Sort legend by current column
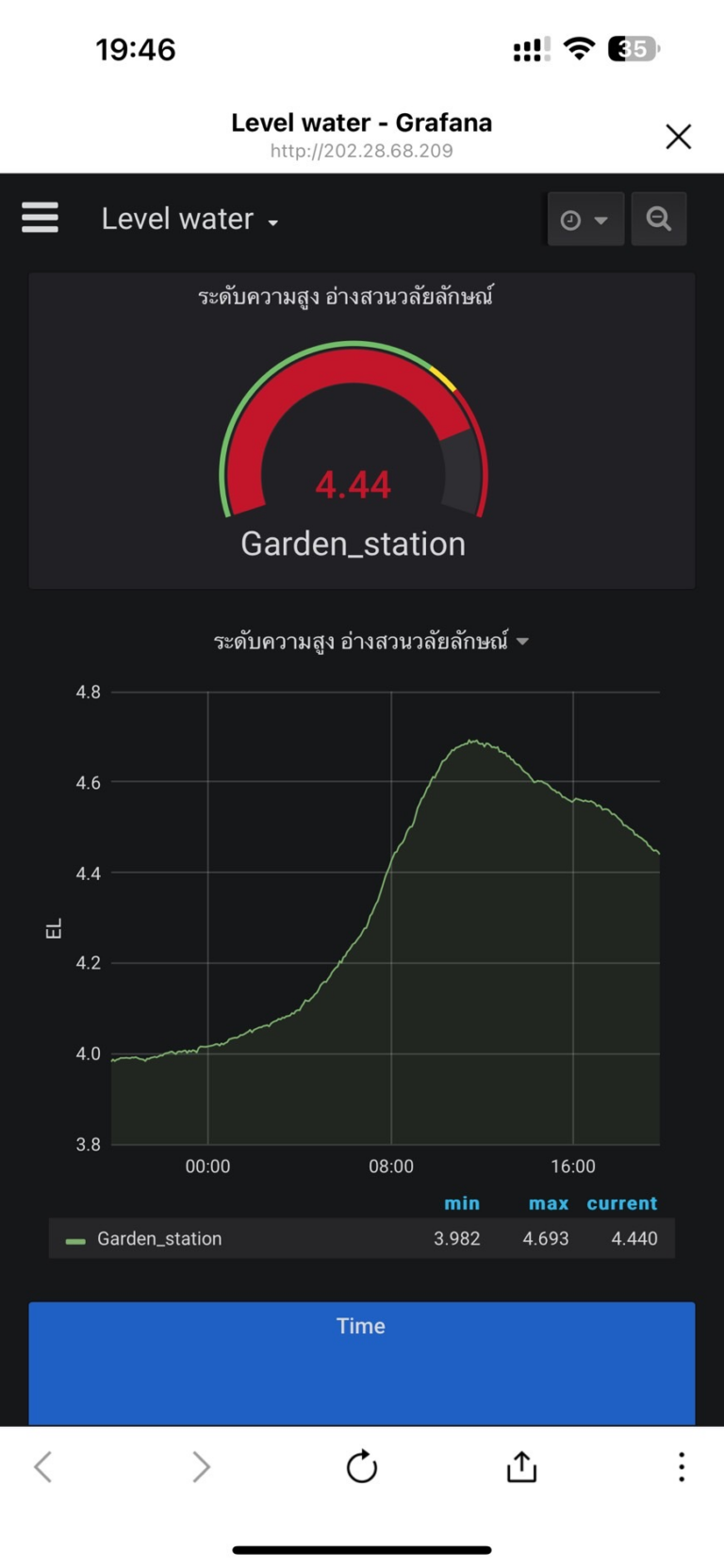The width and height of the screenshot is (724, 1568). pyautogui.click(x=621, y=1203)
